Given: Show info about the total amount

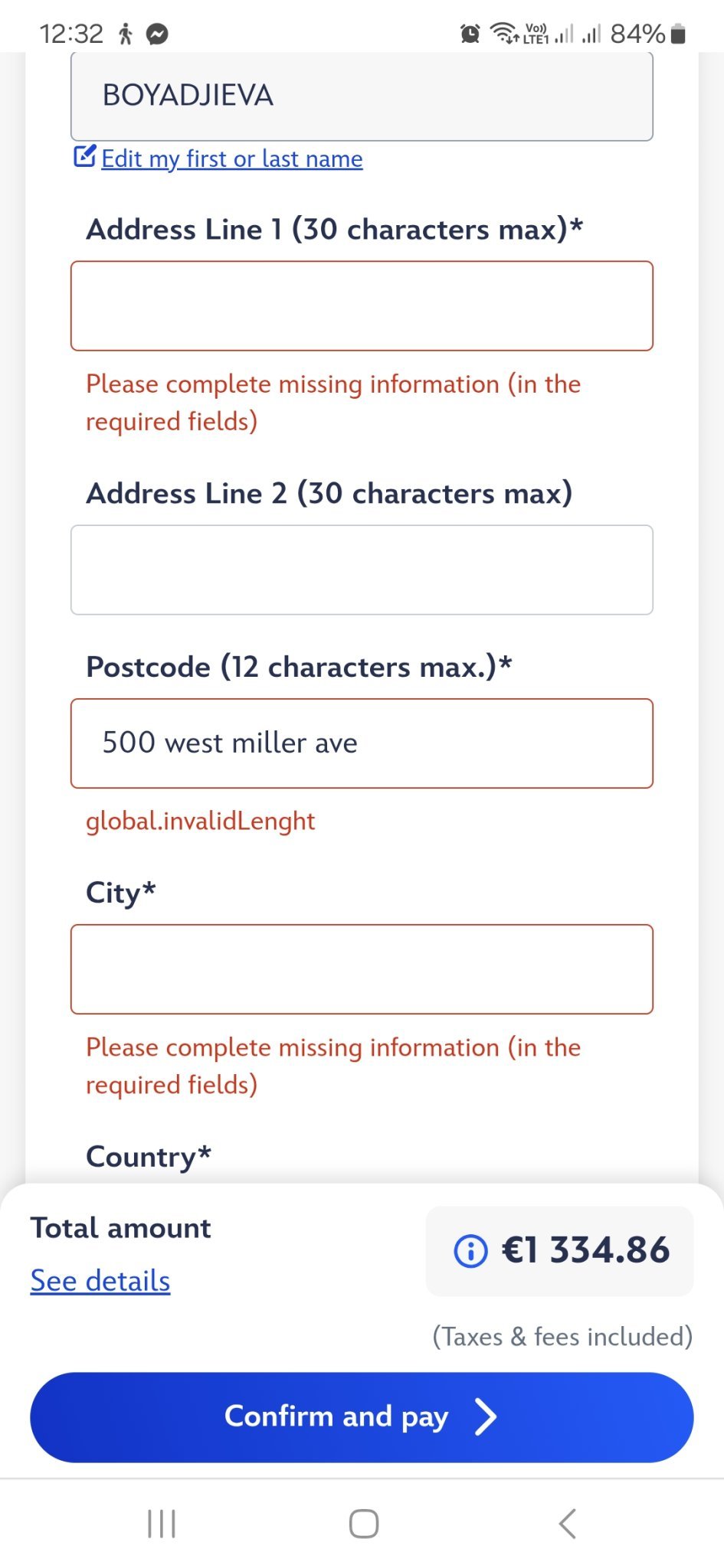Looking at the screenshot, I should pyautogui.click(x=470, y=1251).
